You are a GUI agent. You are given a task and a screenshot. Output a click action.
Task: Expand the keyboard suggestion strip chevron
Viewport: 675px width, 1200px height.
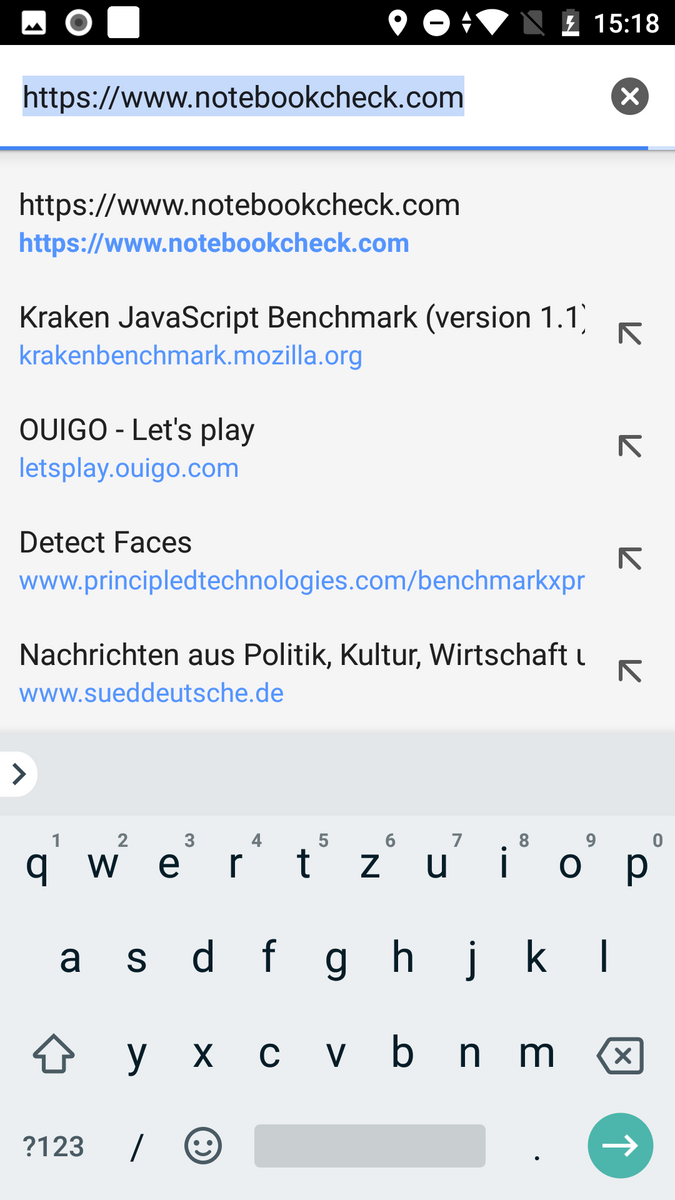point(18,773)
